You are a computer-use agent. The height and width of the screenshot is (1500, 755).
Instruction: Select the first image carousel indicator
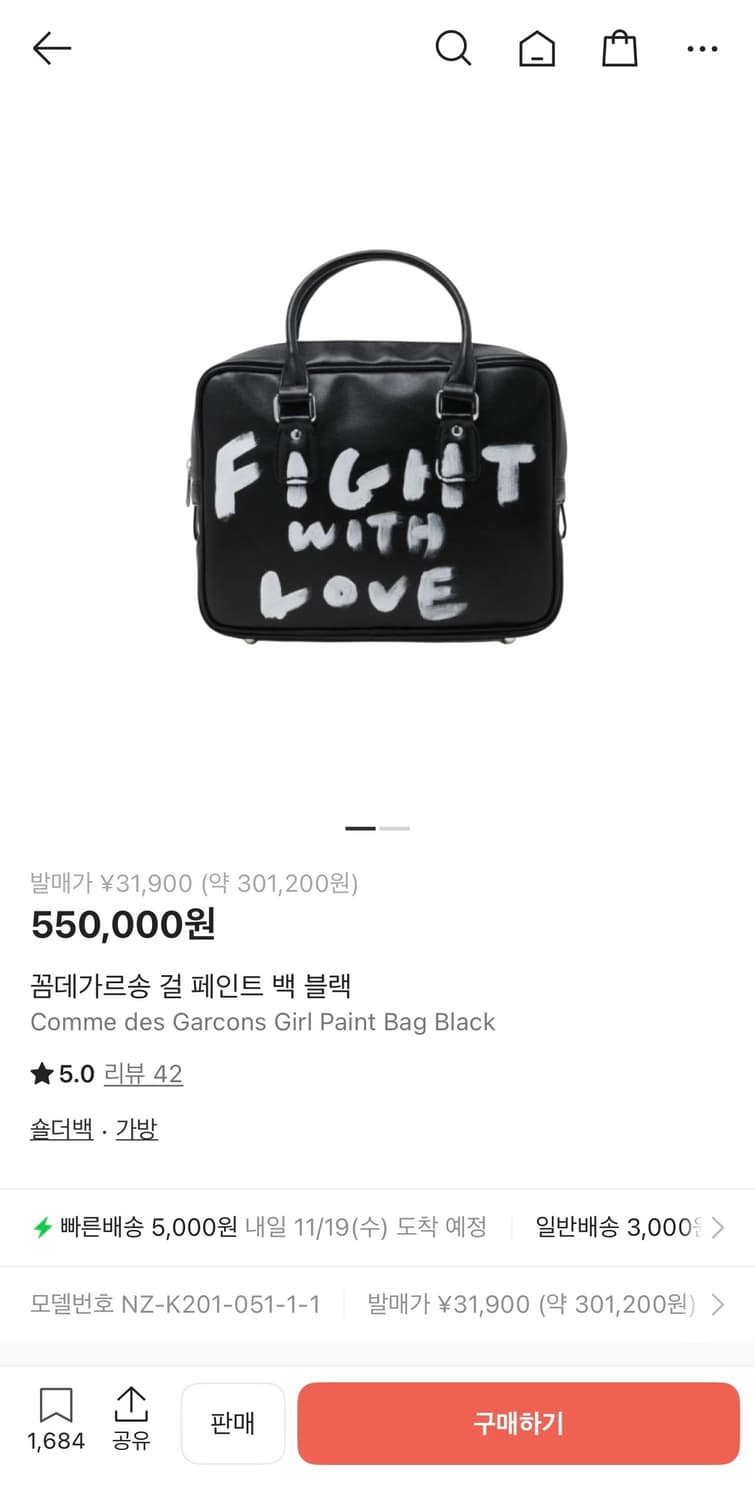[358, 828]
